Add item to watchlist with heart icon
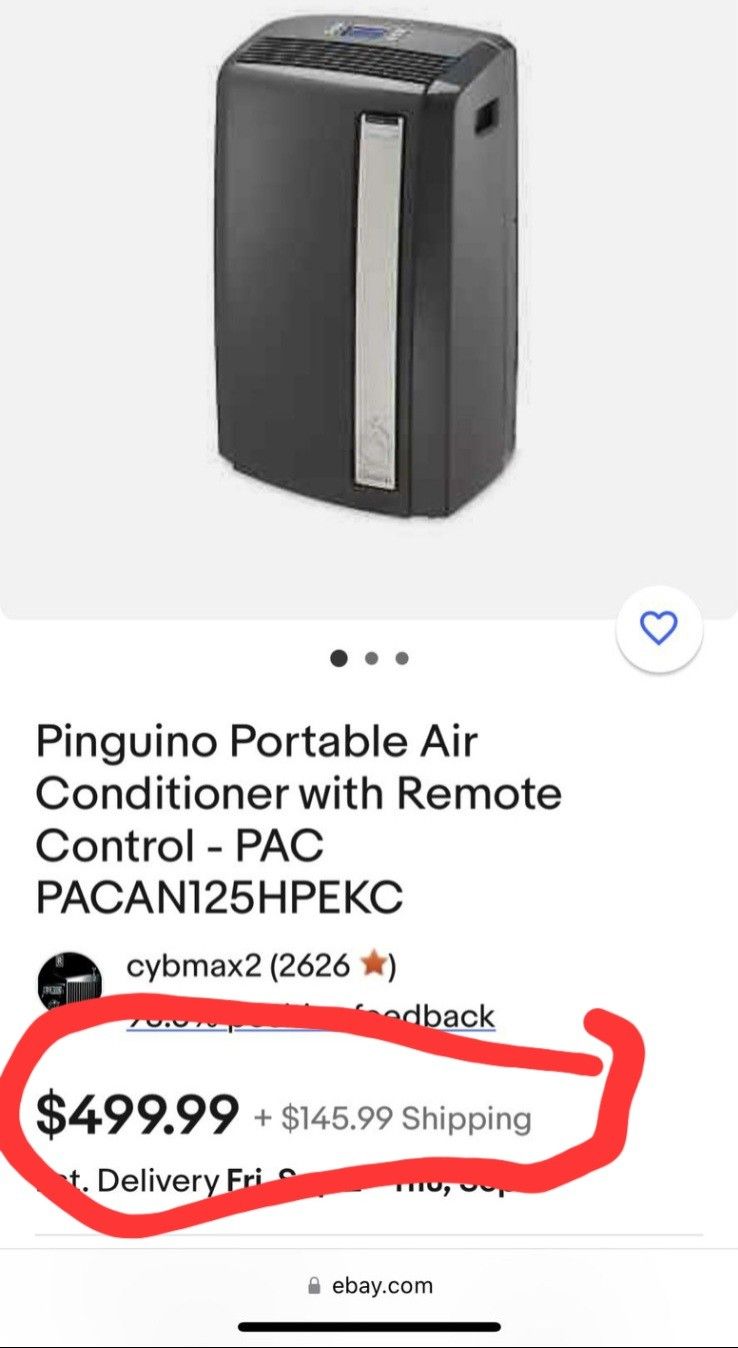 pos(659,628)
